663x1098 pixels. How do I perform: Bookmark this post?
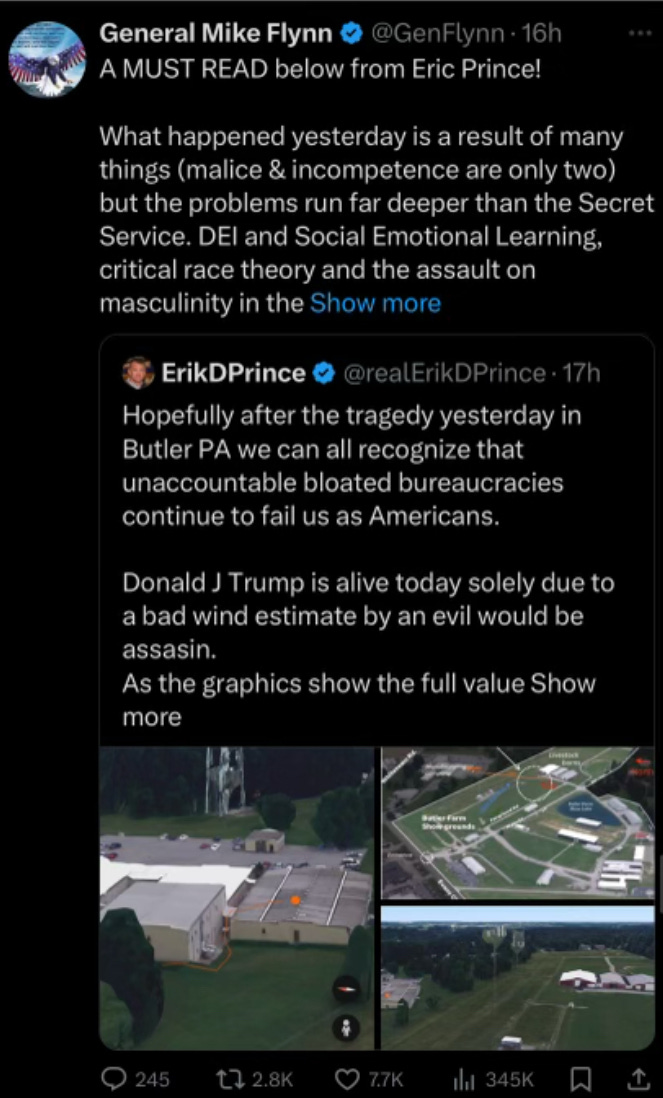click(x=580, y=1078)
